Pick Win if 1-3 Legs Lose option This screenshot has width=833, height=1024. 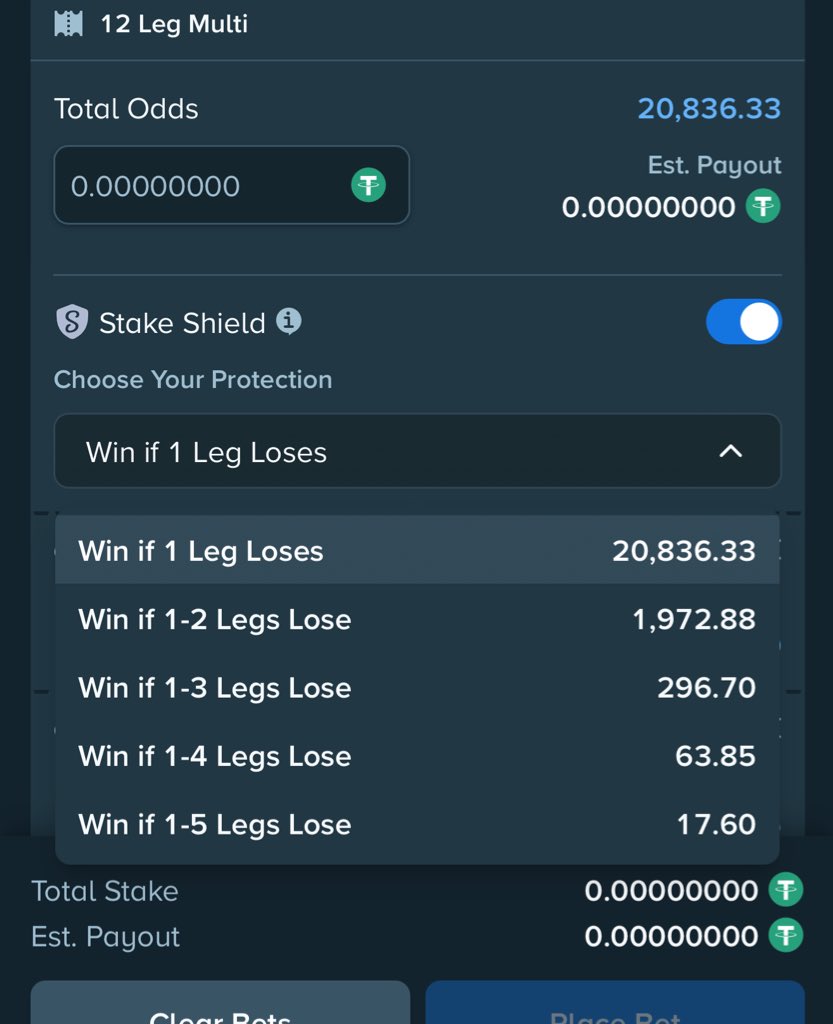[x=417, y=688]
